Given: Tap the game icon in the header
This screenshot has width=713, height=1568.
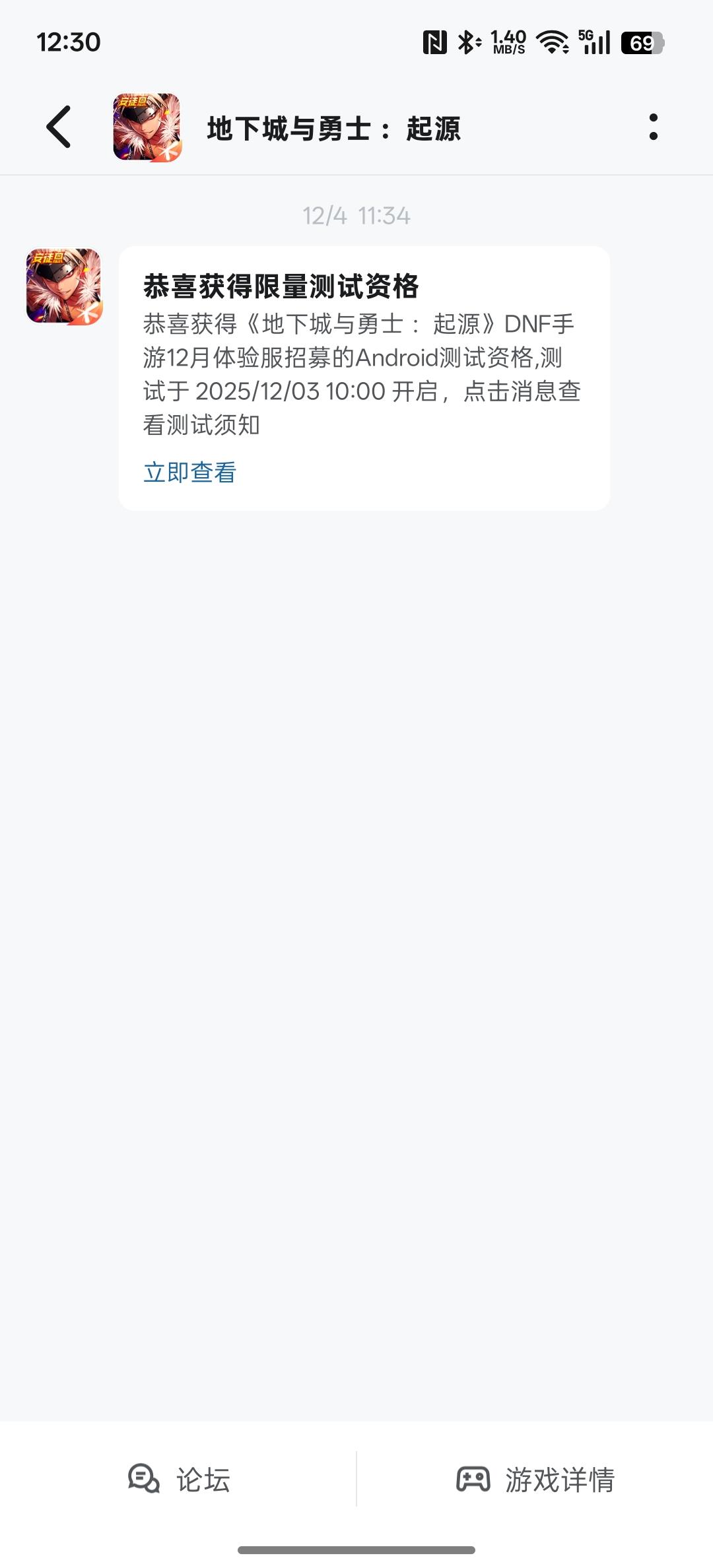Looking at the screenshot, I should [147, 127].
